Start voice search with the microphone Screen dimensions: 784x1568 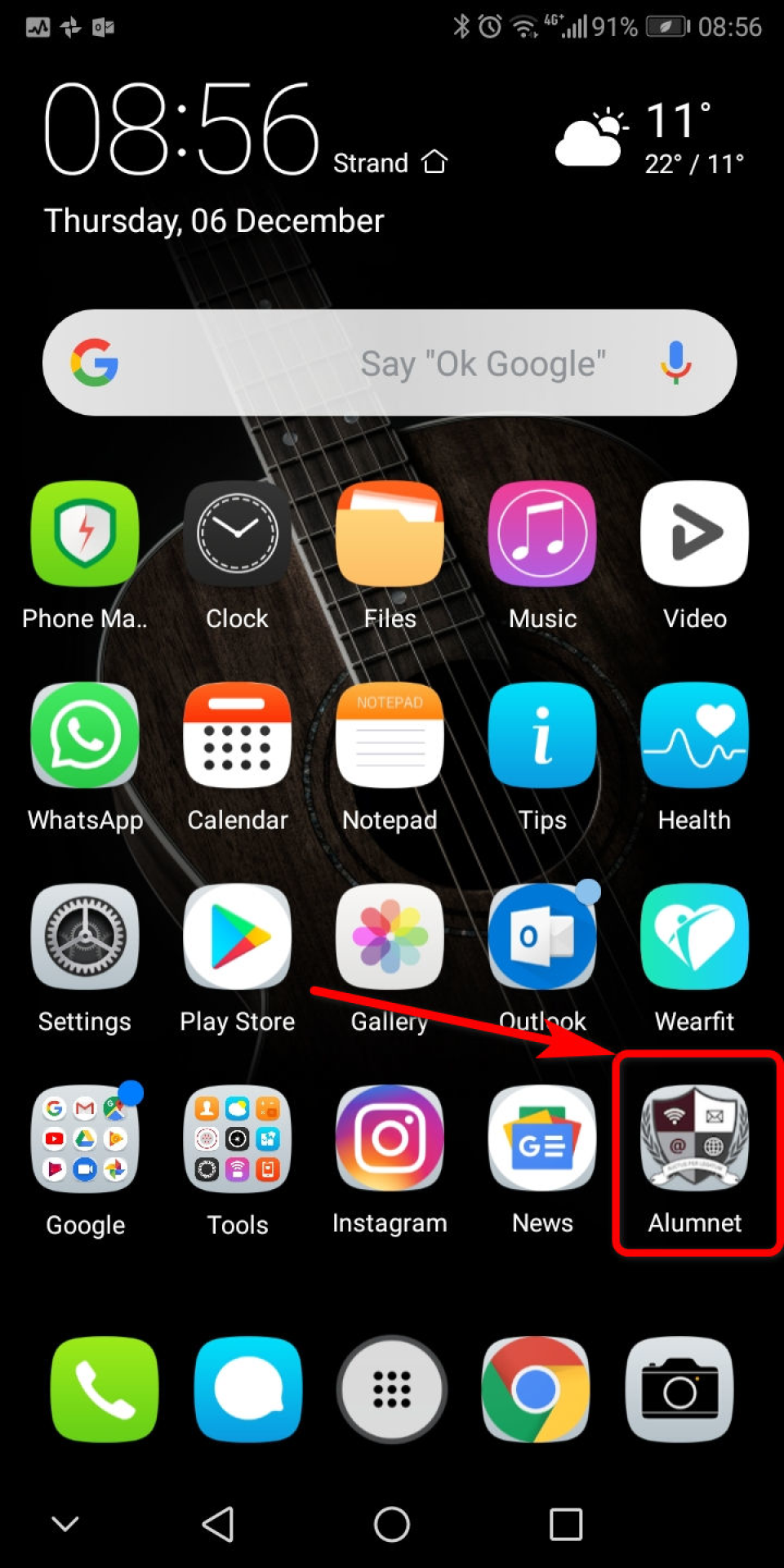675,363
